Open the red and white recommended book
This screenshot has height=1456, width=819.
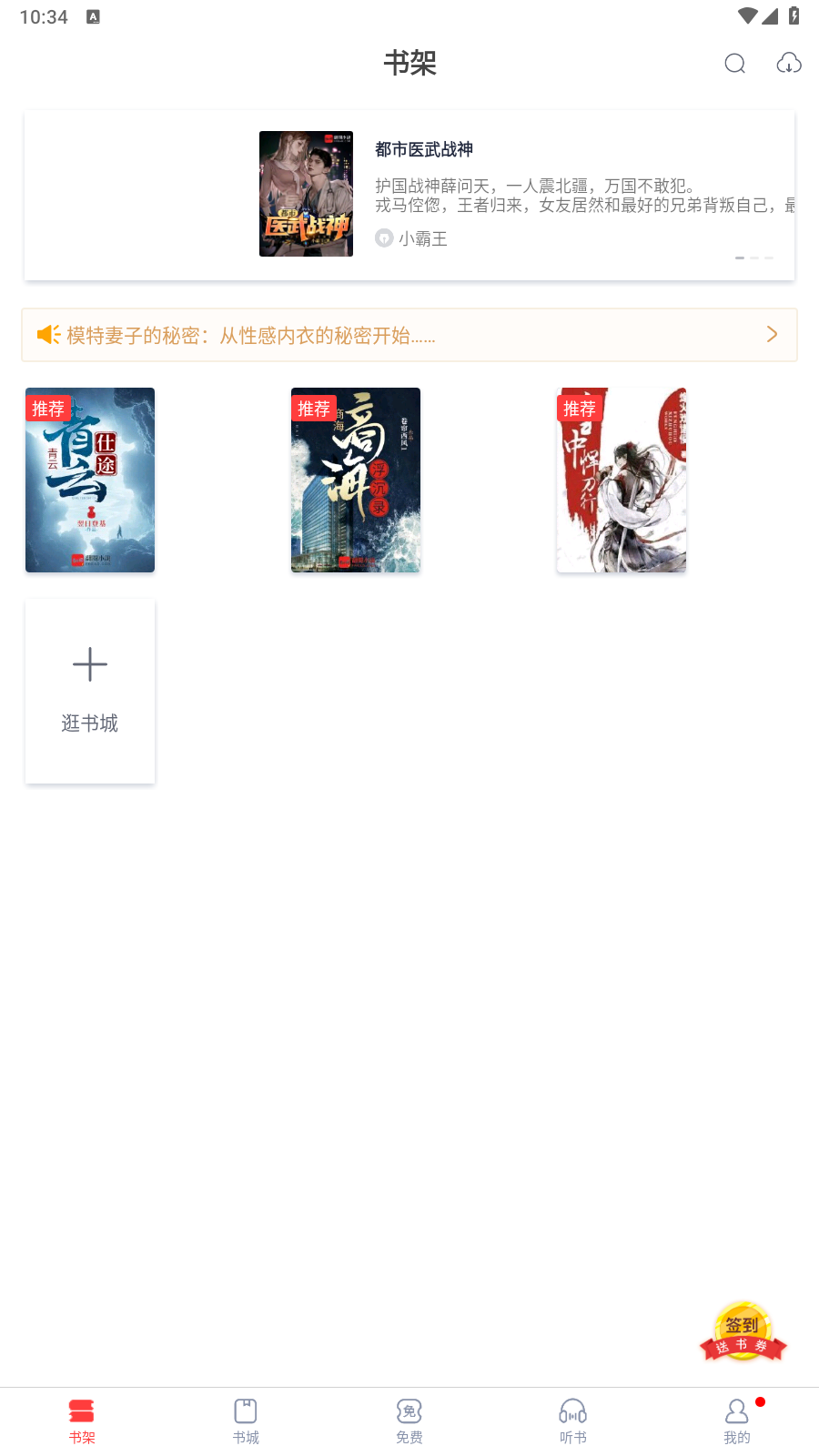tap(622, 480)
